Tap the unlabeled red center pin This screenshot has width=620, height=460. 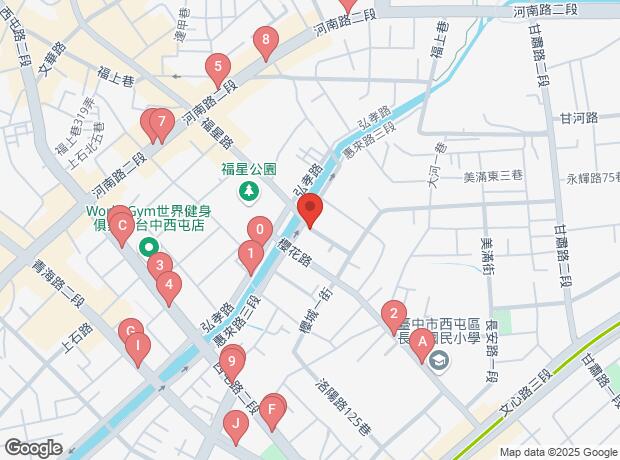tap(309, 210)
